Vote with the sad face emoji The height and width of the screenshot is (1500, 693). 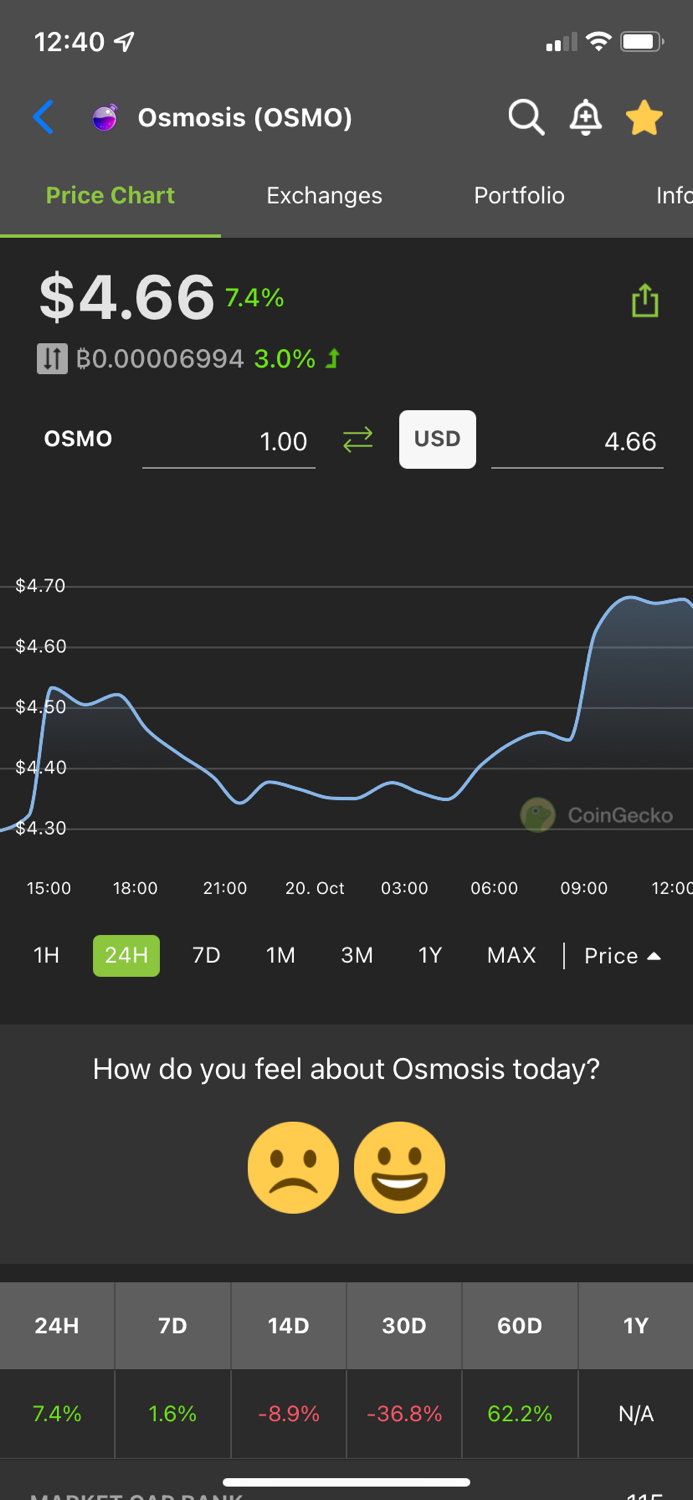click(x=293, y=1168)
